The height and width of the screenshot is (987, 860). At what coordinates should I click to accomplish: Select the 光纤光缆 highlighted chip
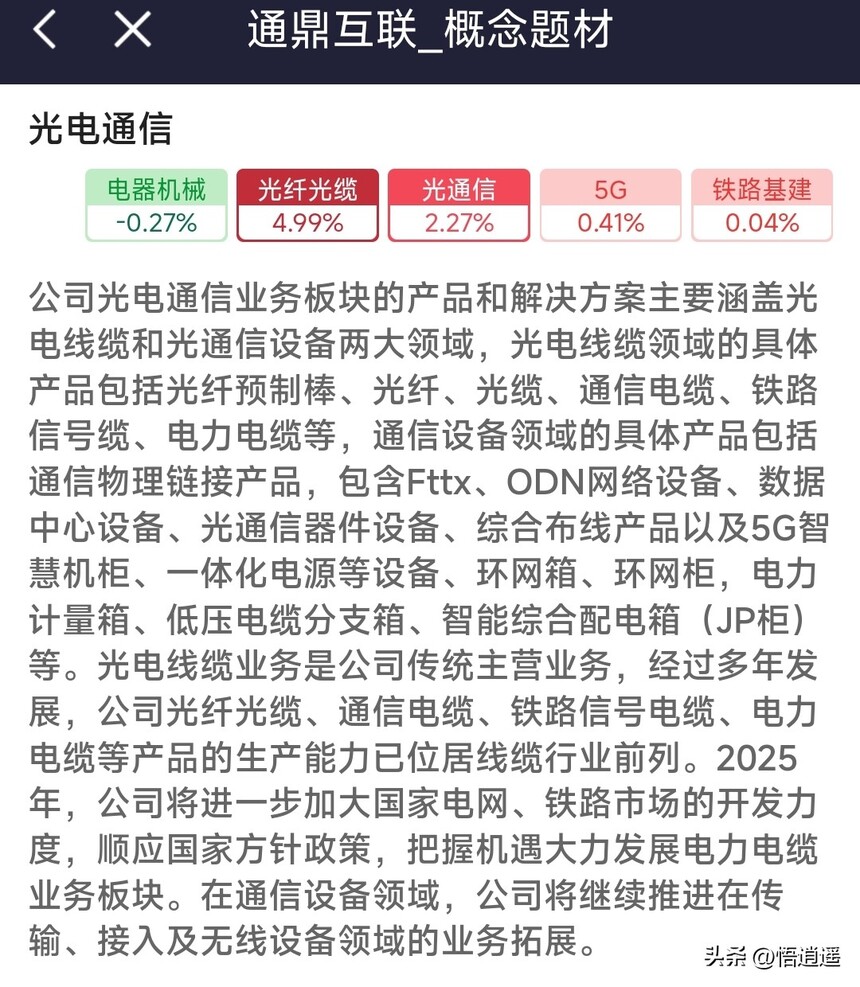(x=306, y=203)
